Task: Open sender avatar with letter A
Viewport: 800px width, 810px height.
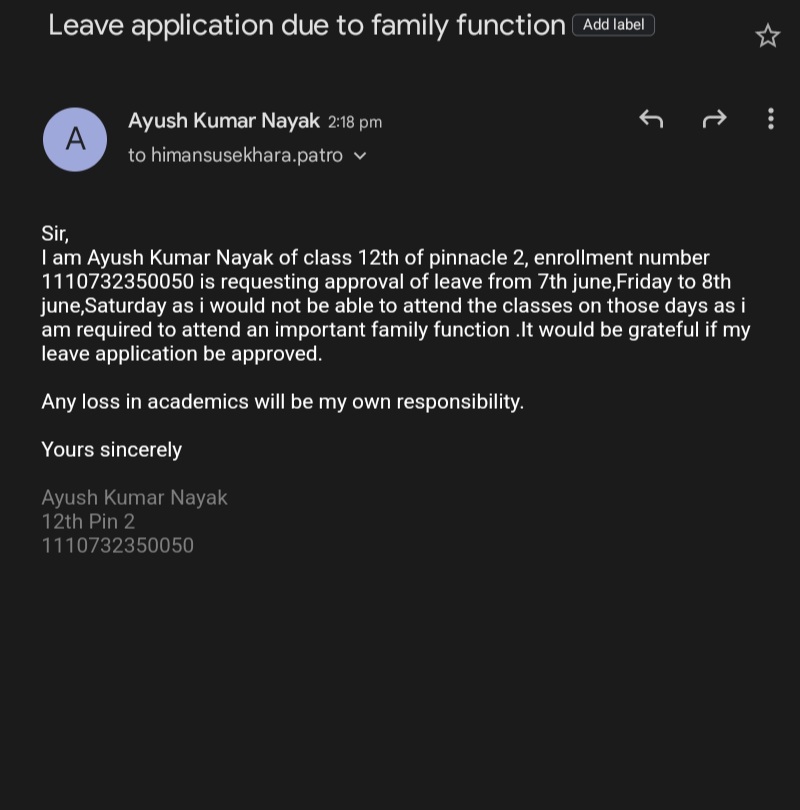Action: coord(75,140)
